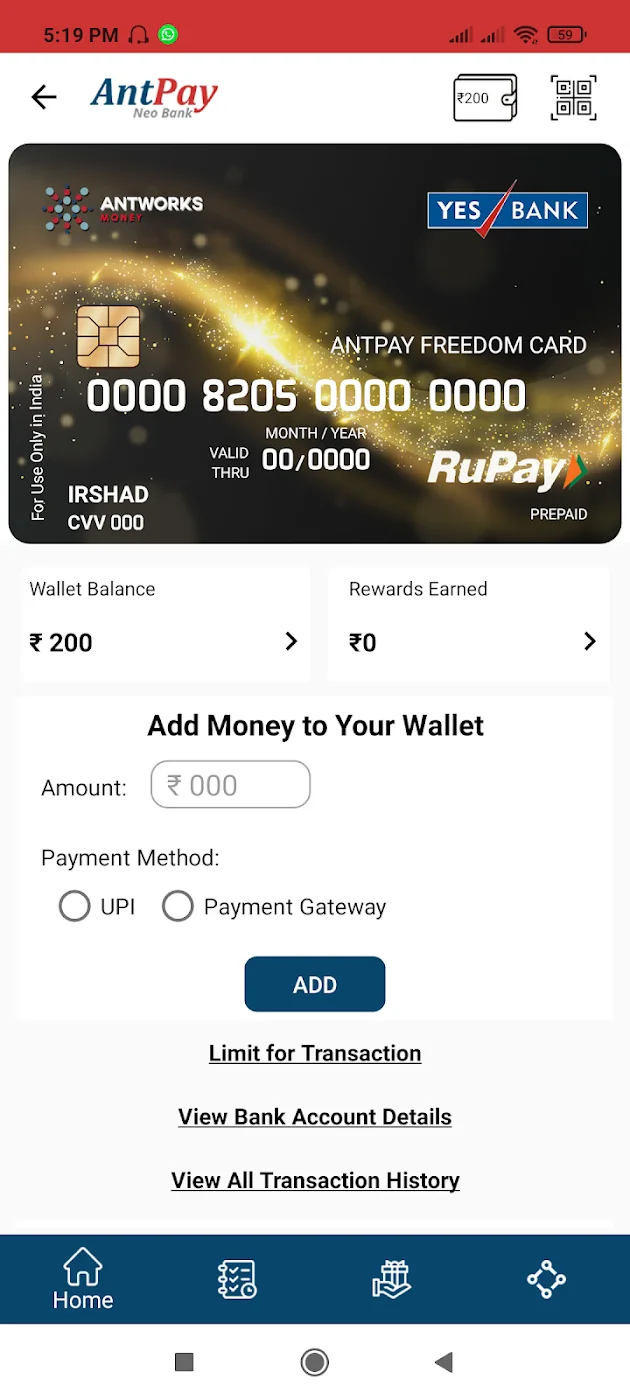This screenshot has height=1400, width=630.
Task: Open the AntPay Freedom Card details
Action: coord(315,343)
